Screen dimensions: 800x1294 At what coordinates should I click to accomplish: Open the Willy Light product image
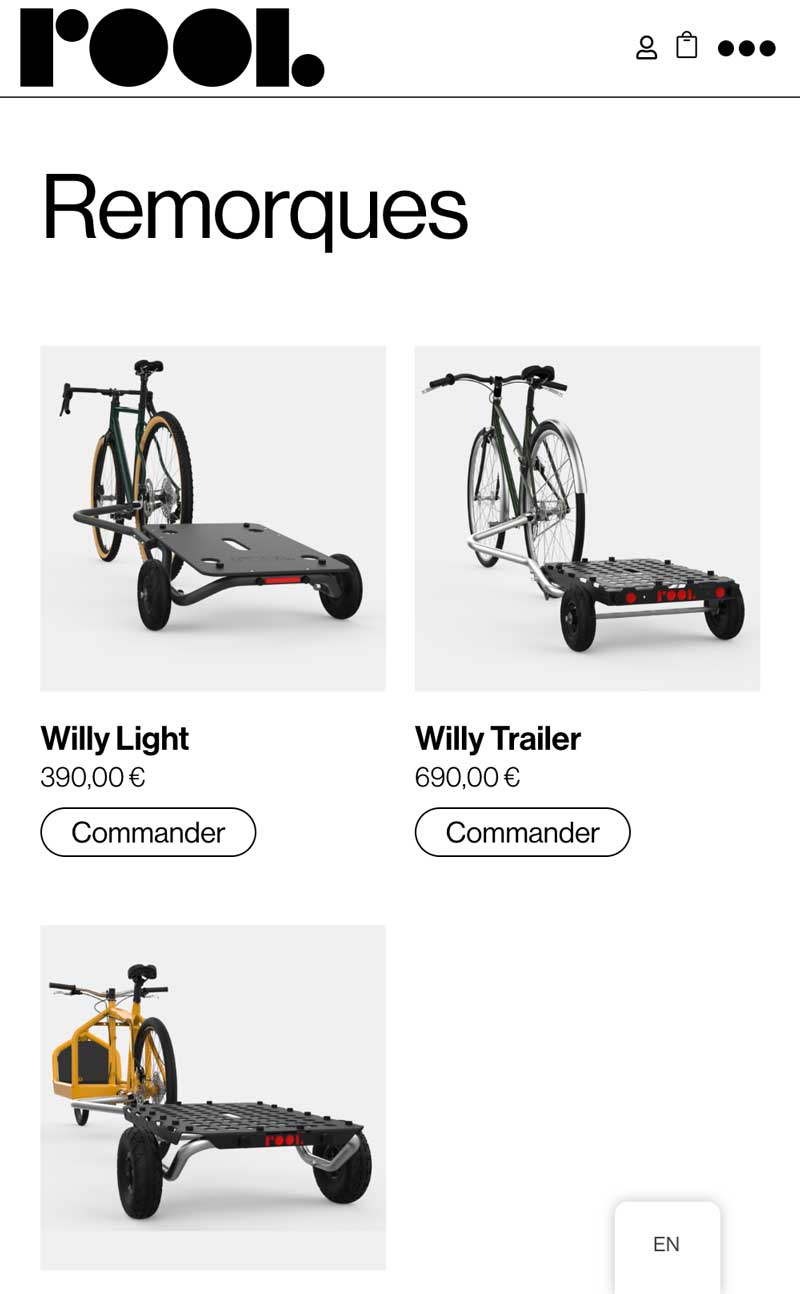click(212, 518)
